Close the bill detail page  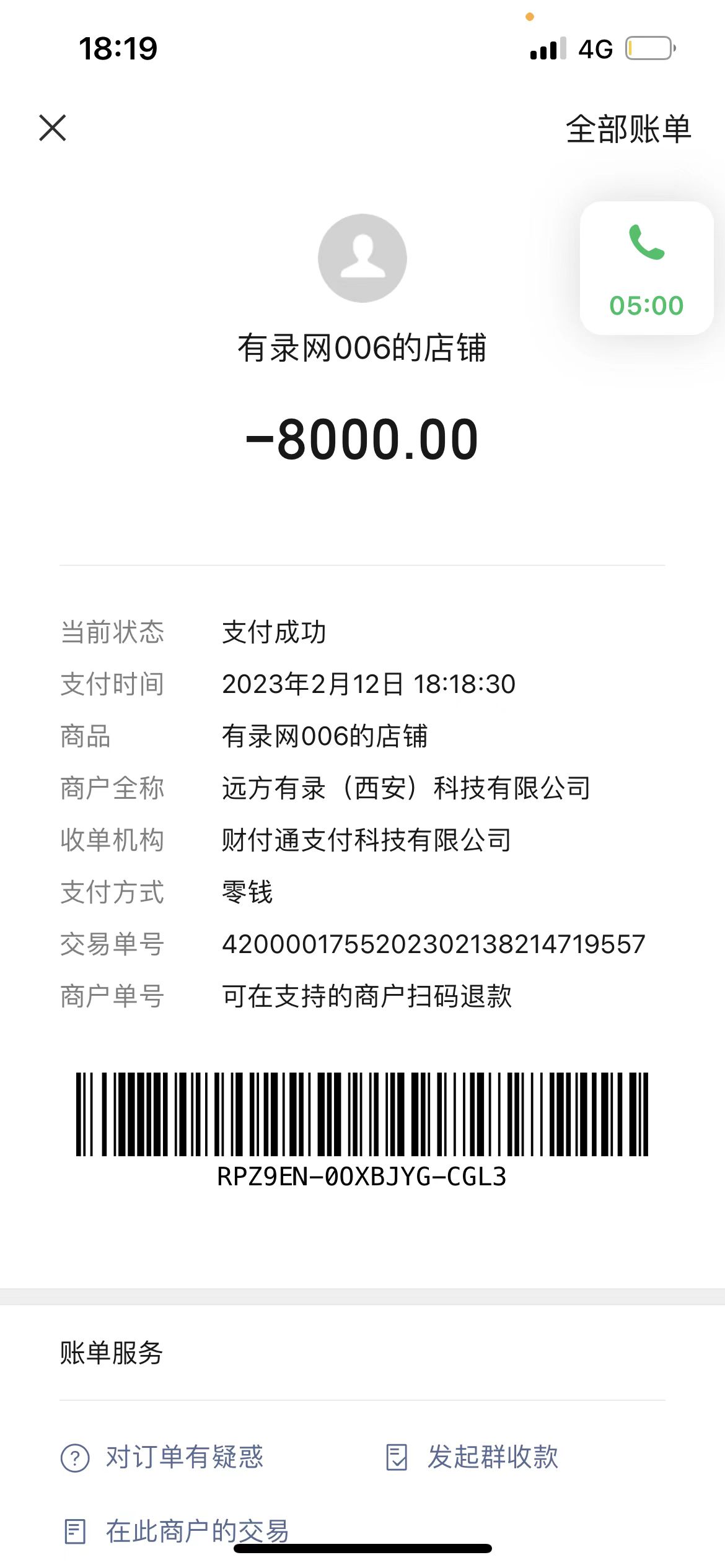[x=53, y=128]
